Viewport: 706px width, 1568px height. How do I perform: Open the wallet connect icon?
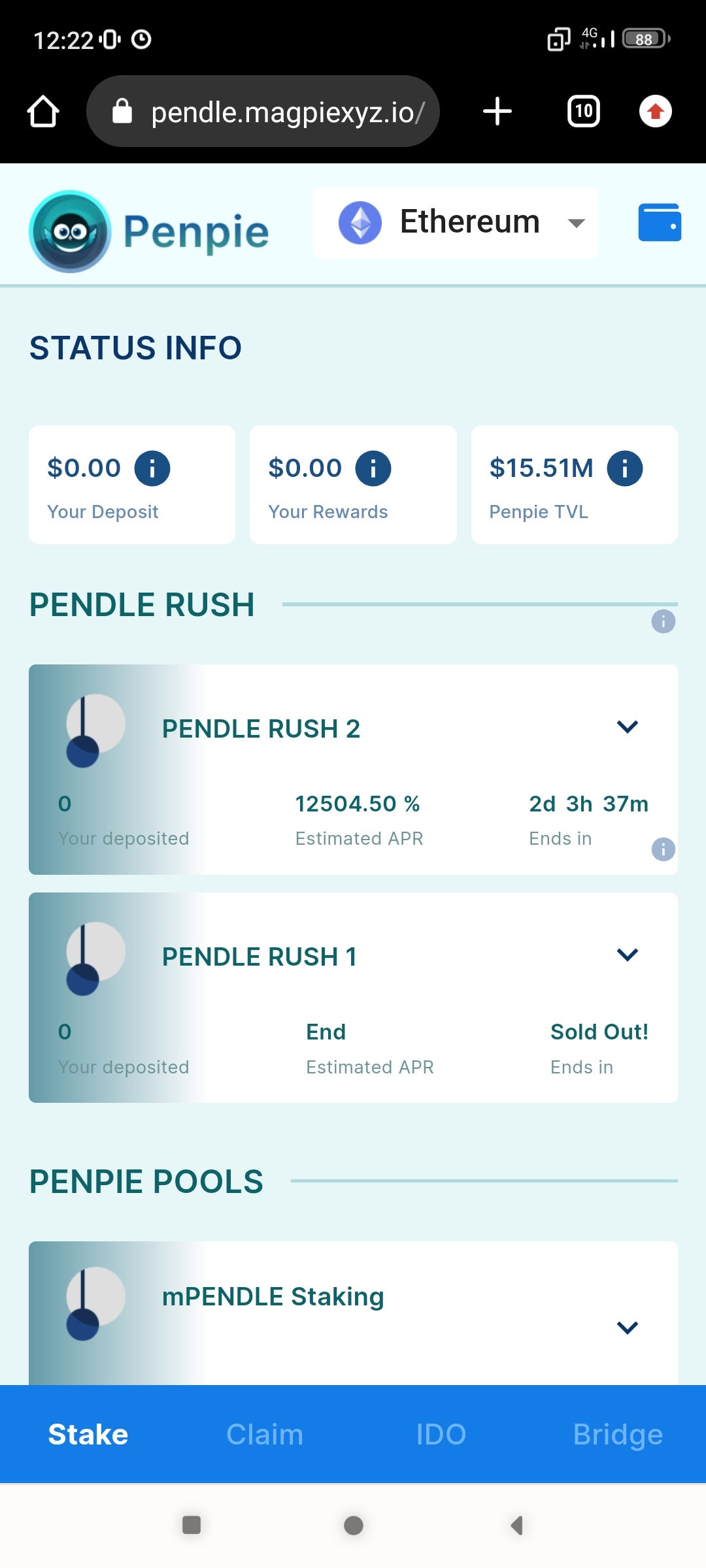coord(660,222)
